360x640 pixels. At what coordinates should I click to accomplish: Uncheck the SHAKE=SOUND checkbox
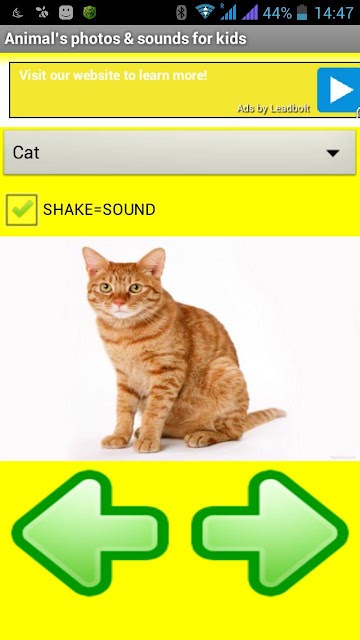22,210
